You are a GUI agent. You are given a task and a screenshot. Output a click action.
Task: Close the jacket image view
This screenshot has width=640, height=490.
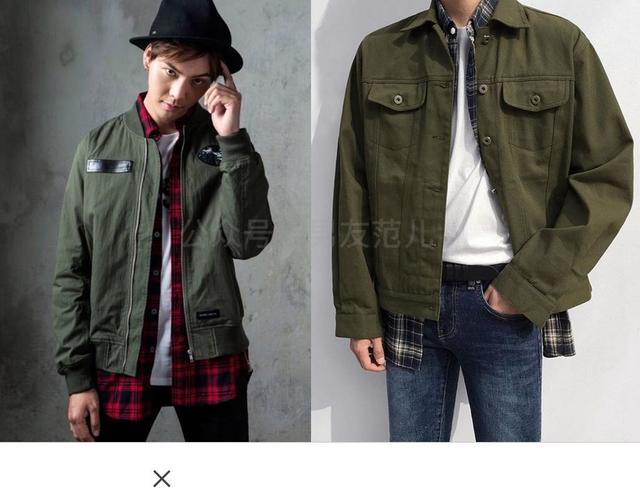(161, 478)
